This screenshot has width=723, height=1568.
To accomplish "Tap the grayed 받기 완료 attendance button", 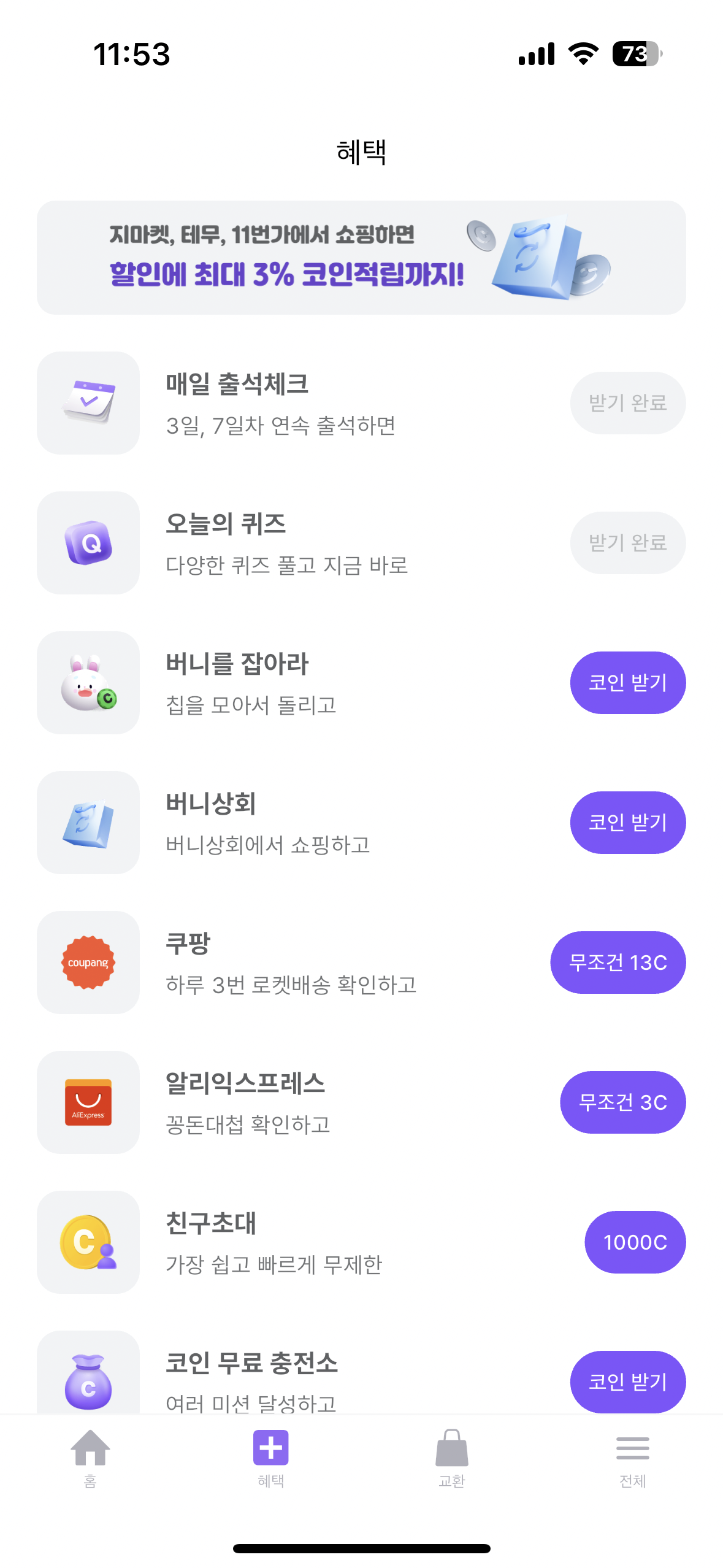I will pyautogui.click(x=627, y=402).
